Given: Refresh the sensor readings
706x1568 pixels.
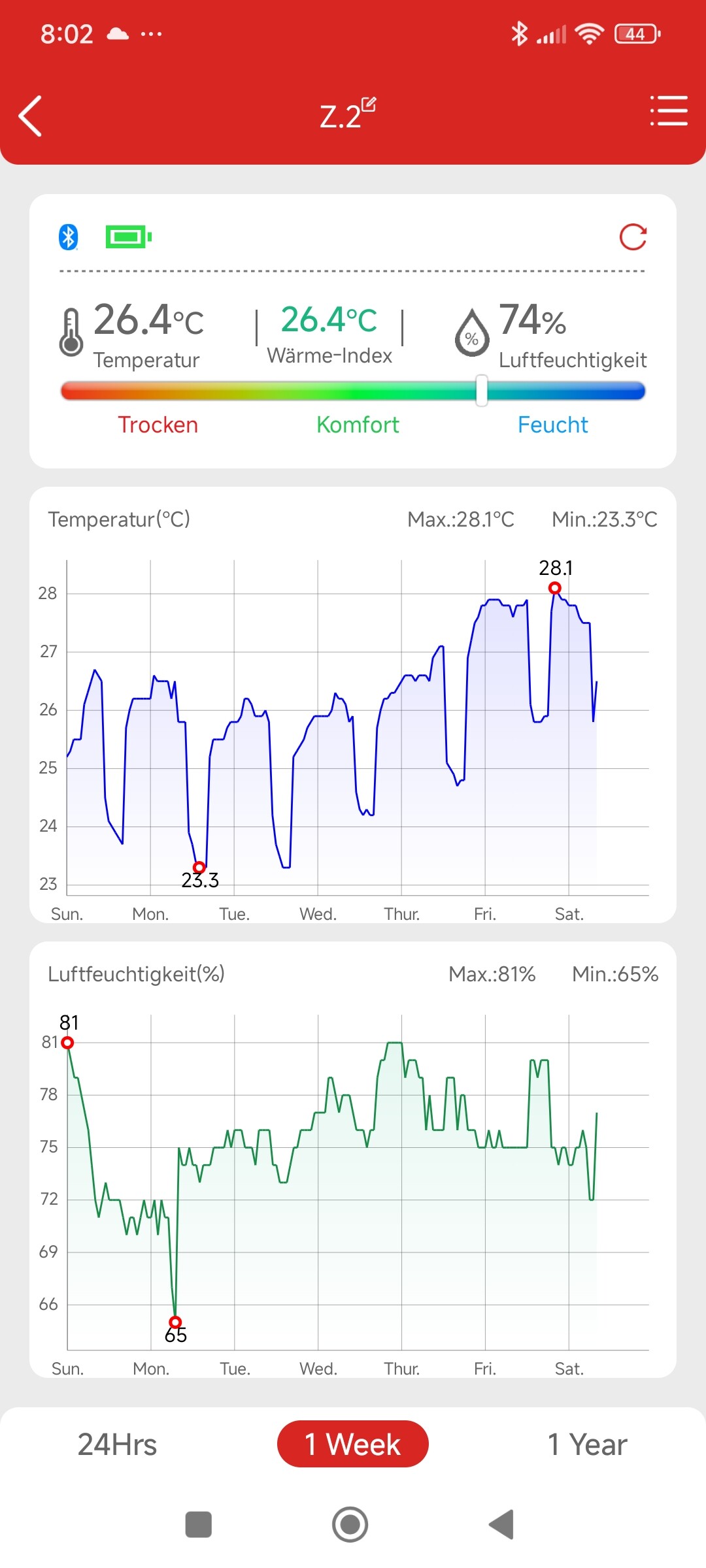Looking at the screenshot, I should pos(633,237).
